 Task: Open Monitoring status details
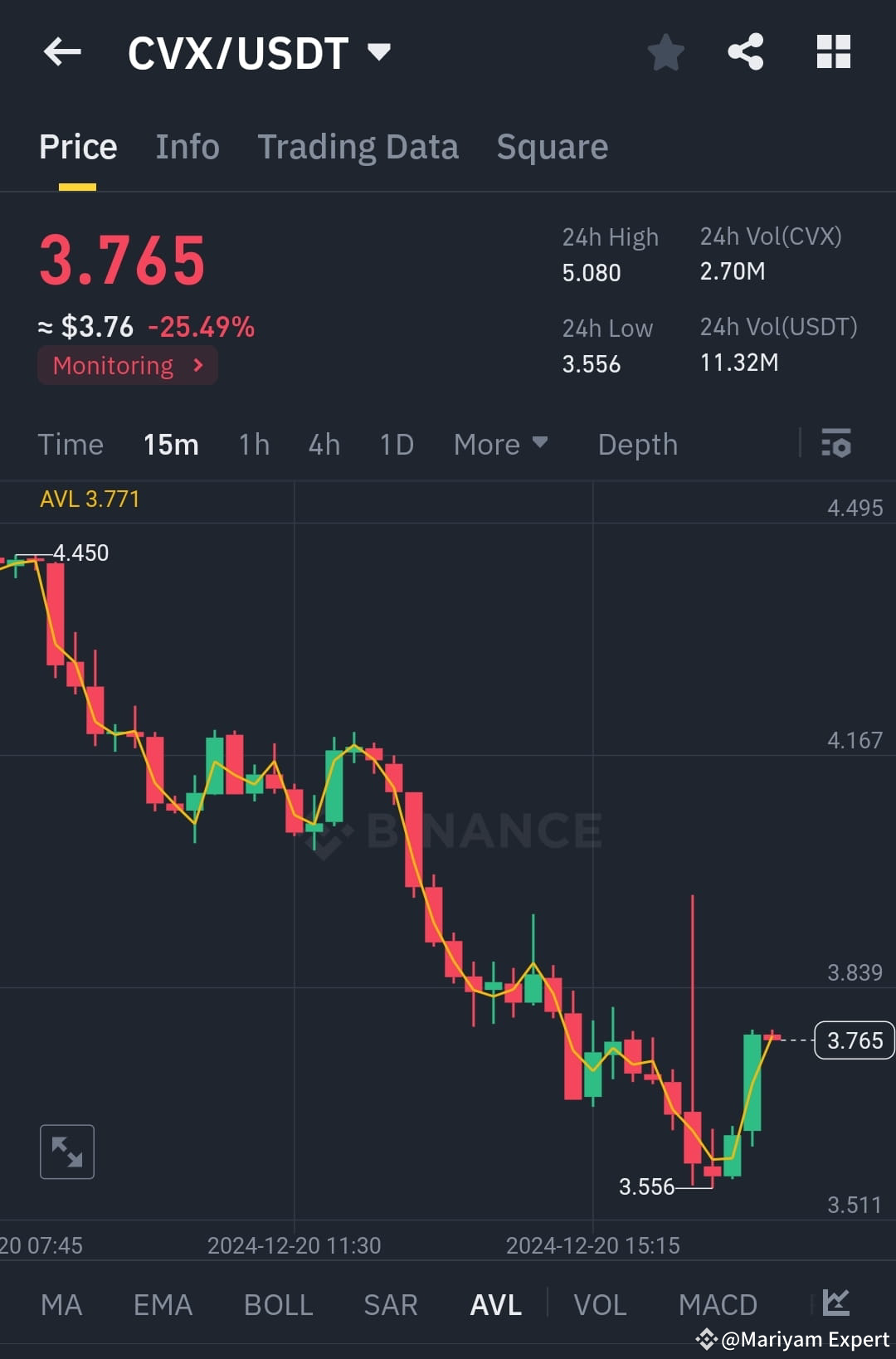point(126,365)
